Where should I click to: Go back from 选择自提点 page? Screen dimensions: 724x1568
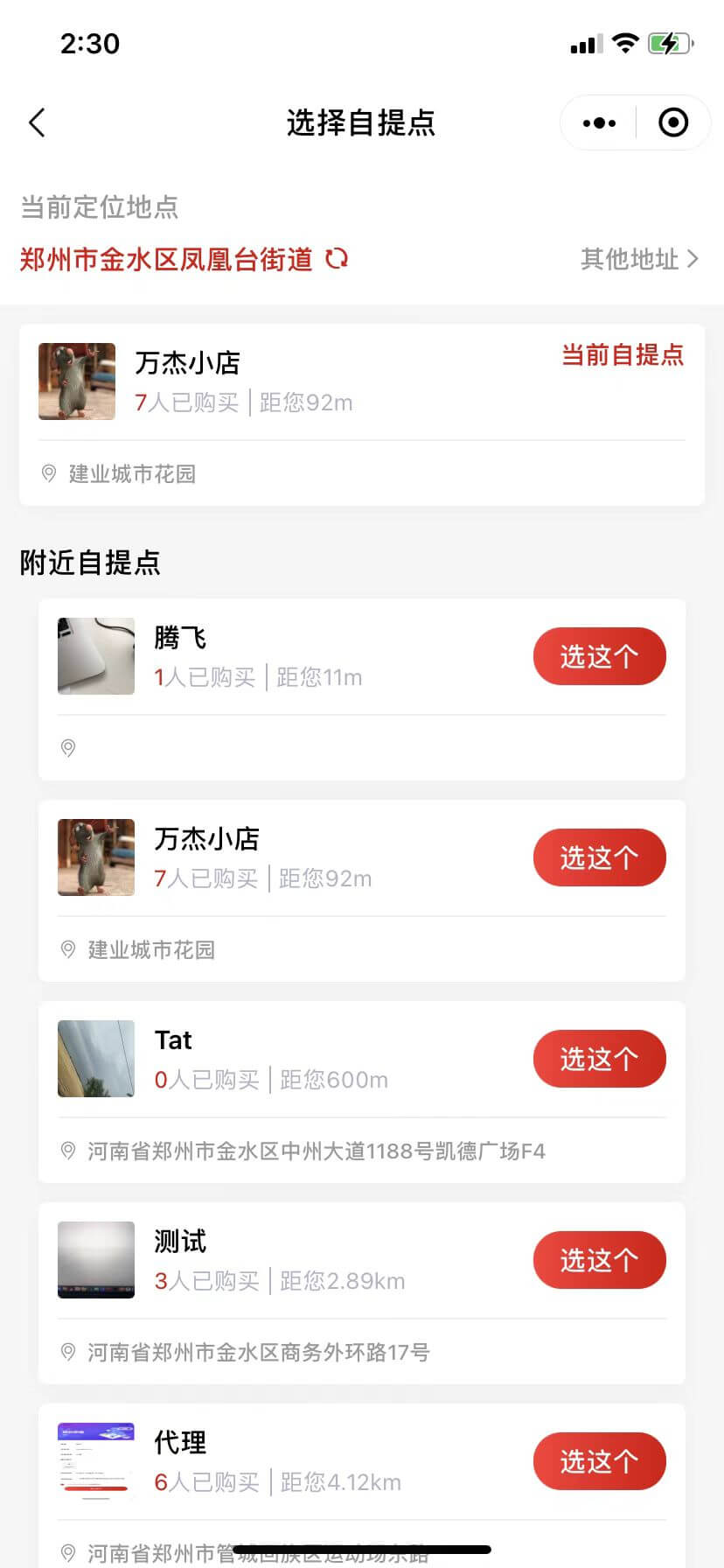(x=37, y=122)
